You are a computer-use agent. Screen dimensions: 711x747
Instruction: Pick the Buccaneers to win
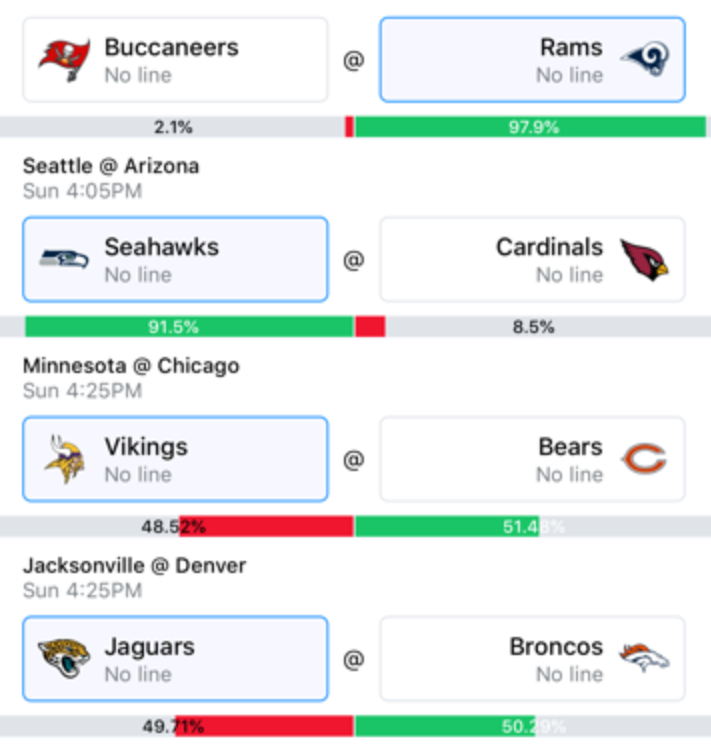click(x=175, y=60)
